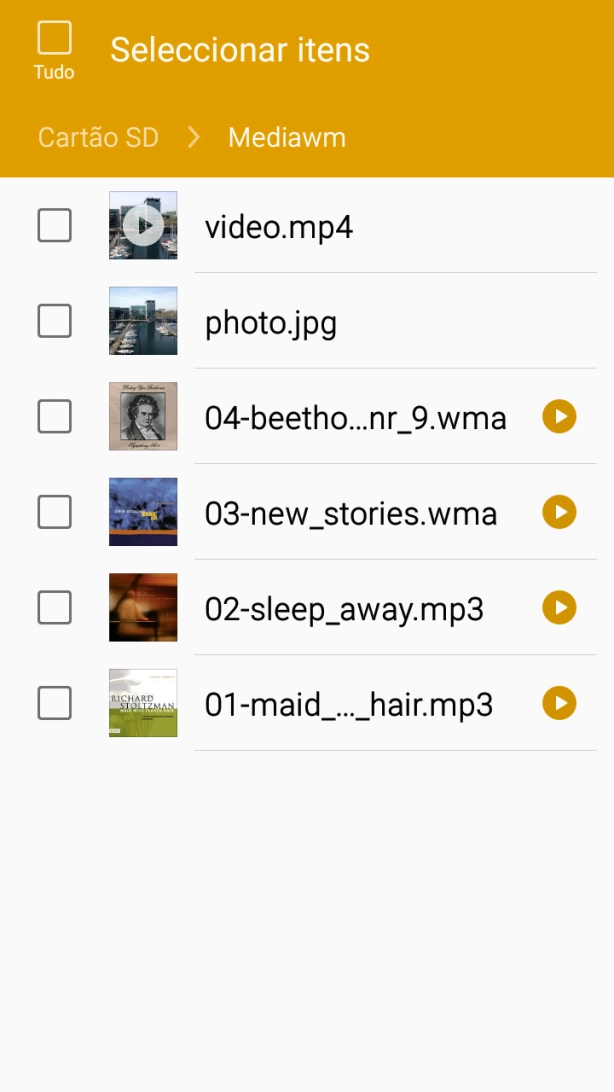Play the 04-beetho…nr_9.wma track
This screenshot has width=614, height=1092.
559,417
